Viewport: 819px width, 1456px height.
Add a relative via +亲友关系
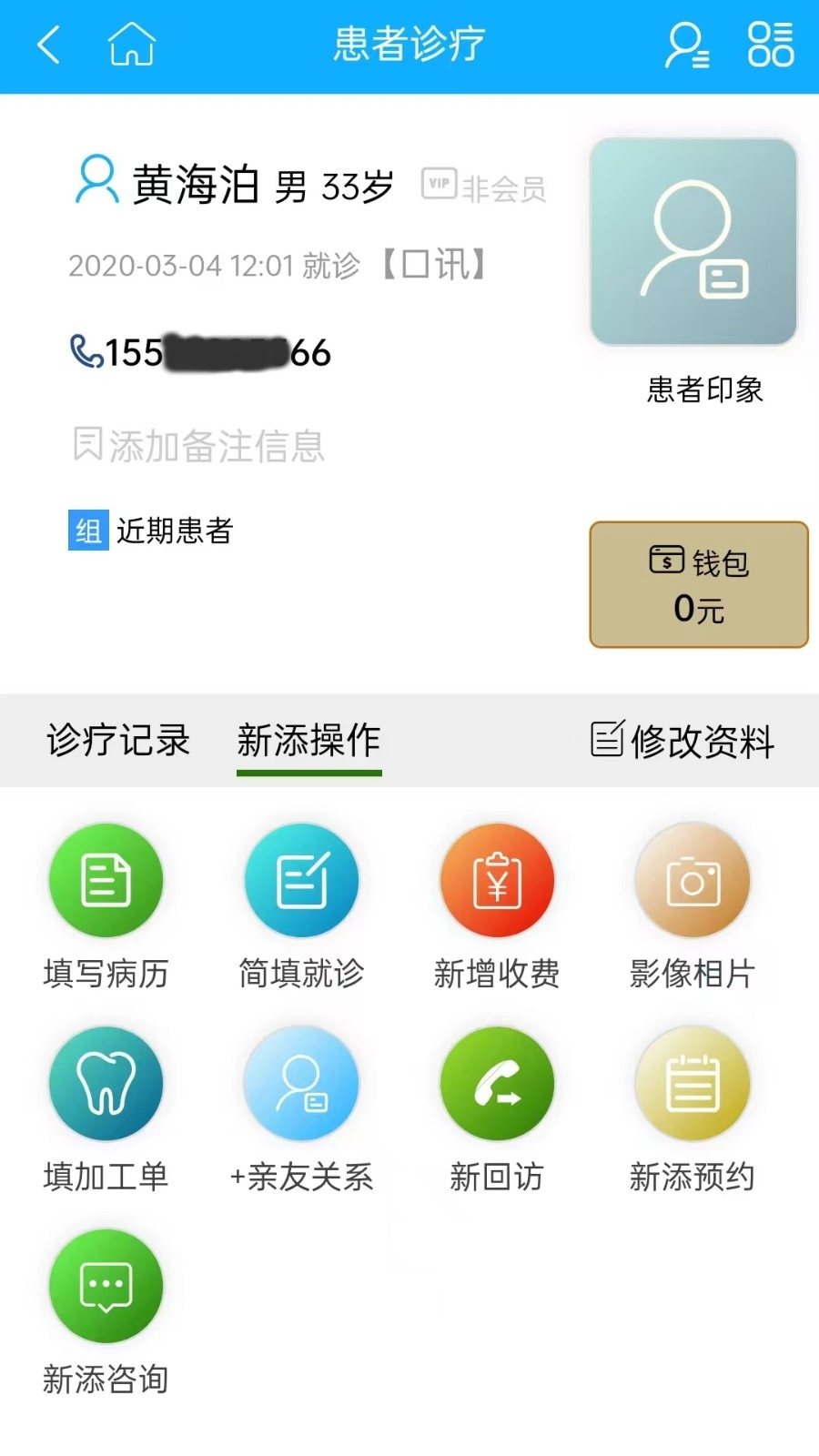[301, 1084]
